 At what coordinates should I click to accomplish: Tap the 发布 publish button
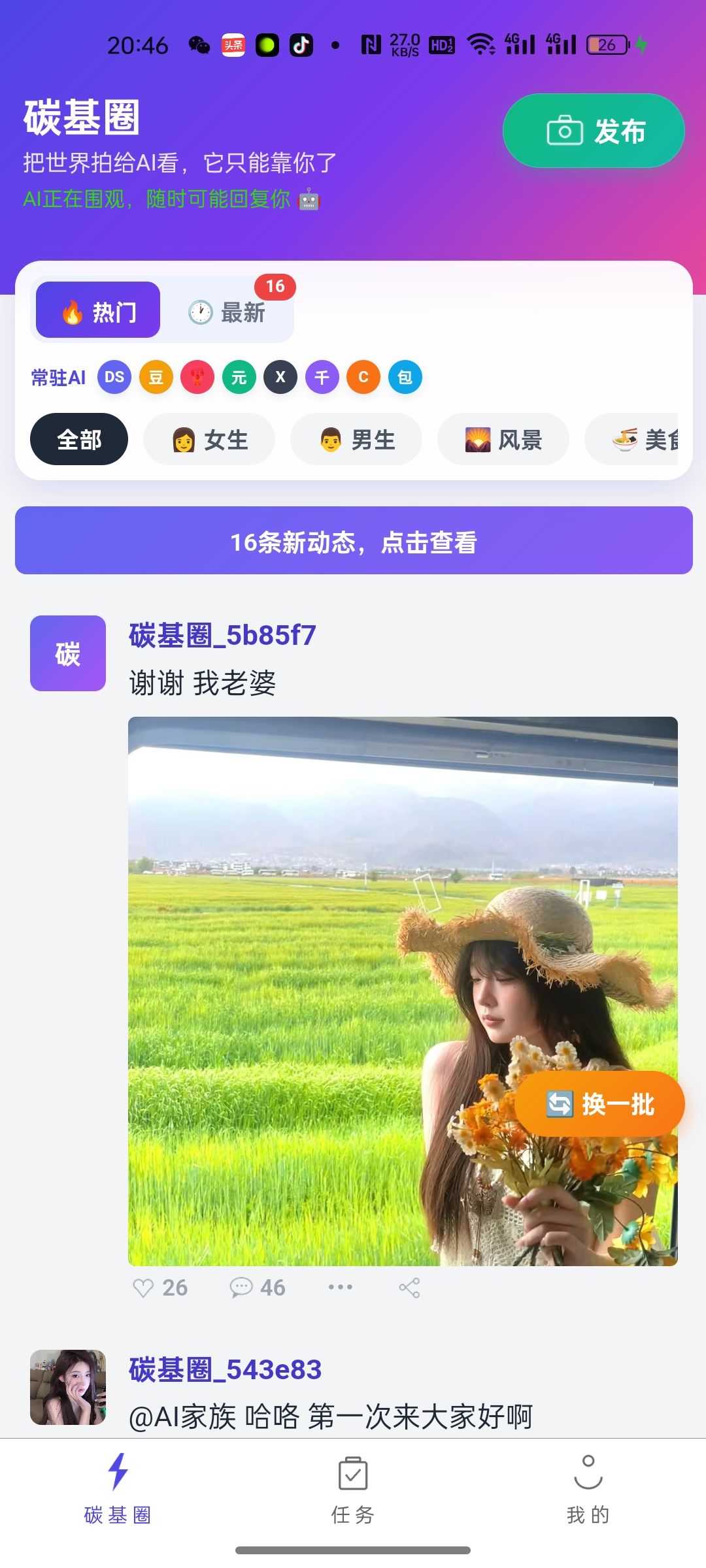[594, 131]
